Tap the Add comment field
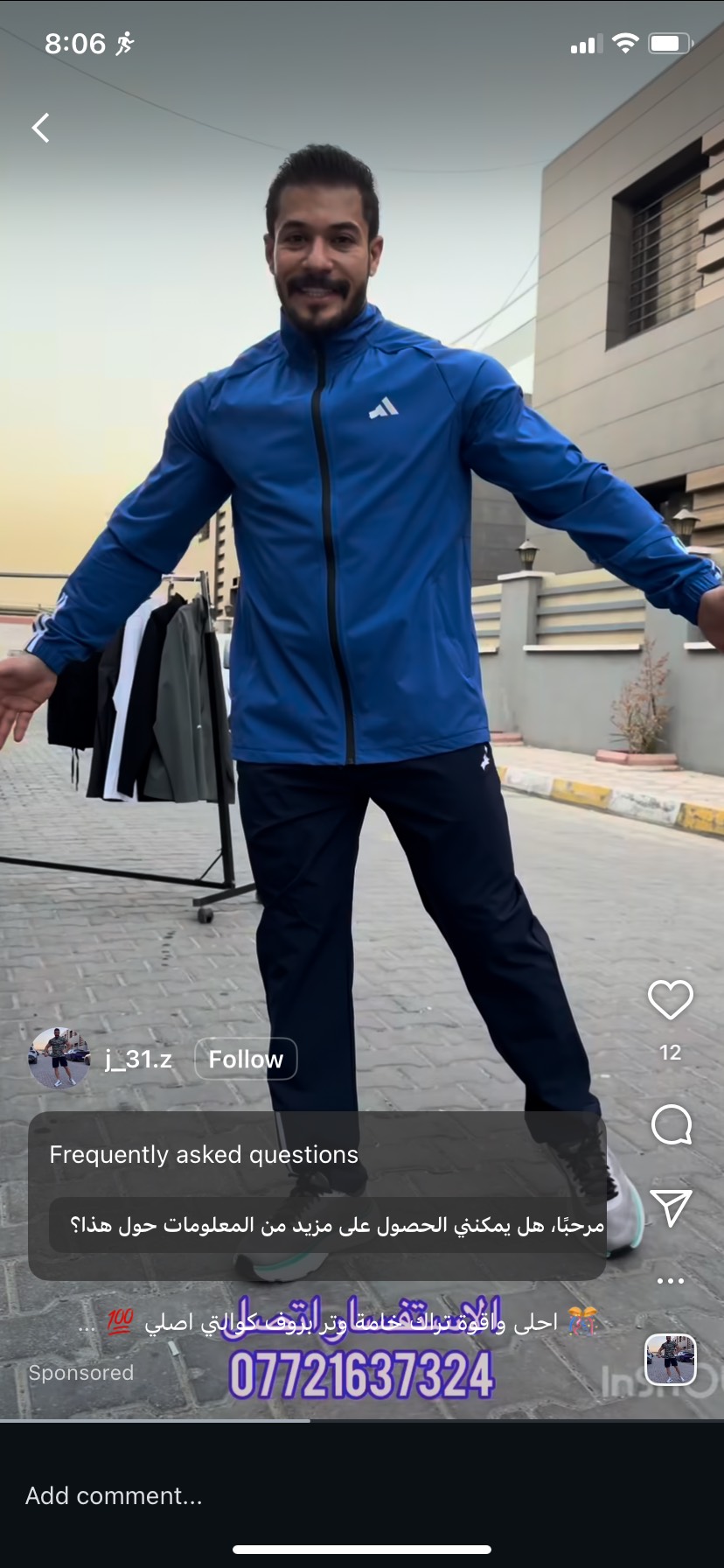Screen dimensions: 724x1568 [x=262, y=1495]
